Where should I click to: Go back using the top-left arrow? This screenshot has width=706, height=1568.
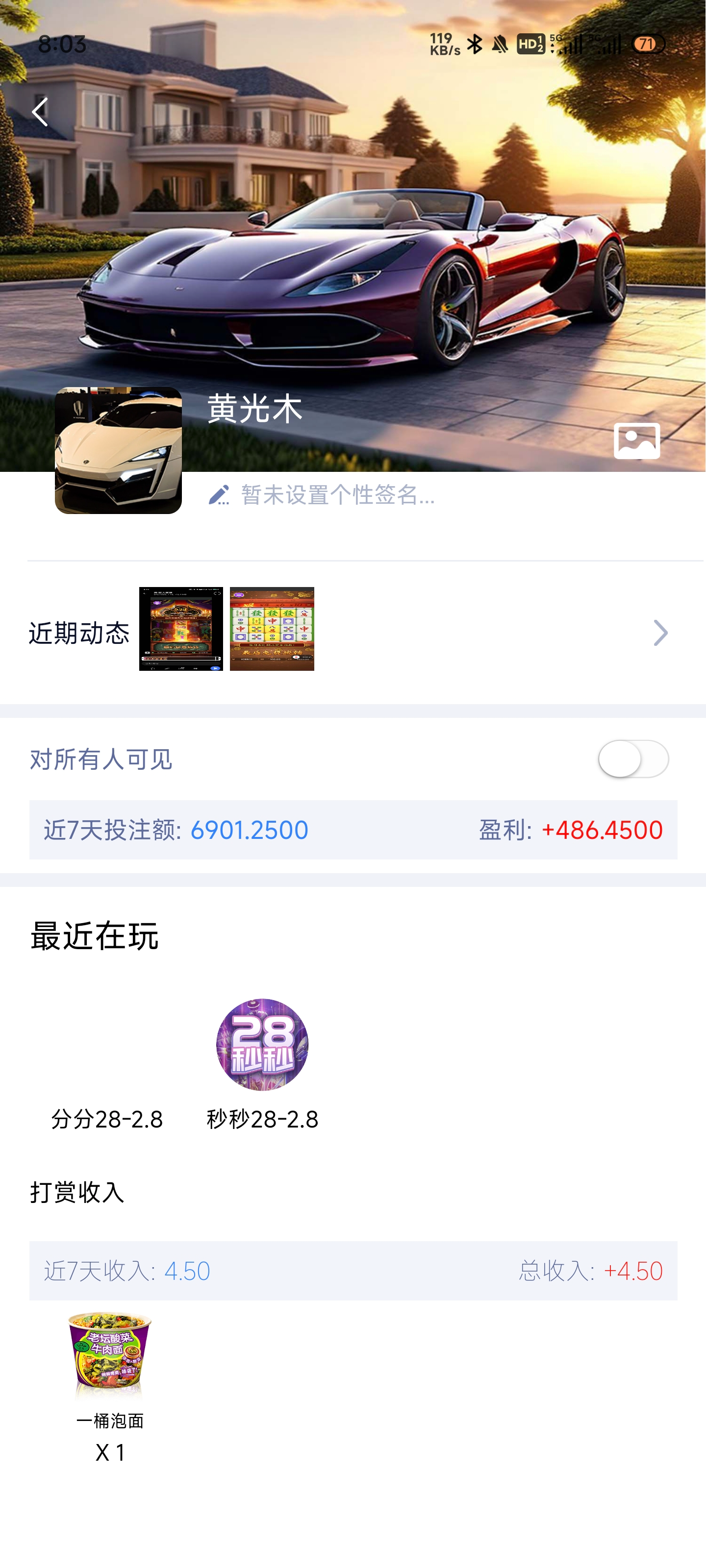click(x=40, y=111)
